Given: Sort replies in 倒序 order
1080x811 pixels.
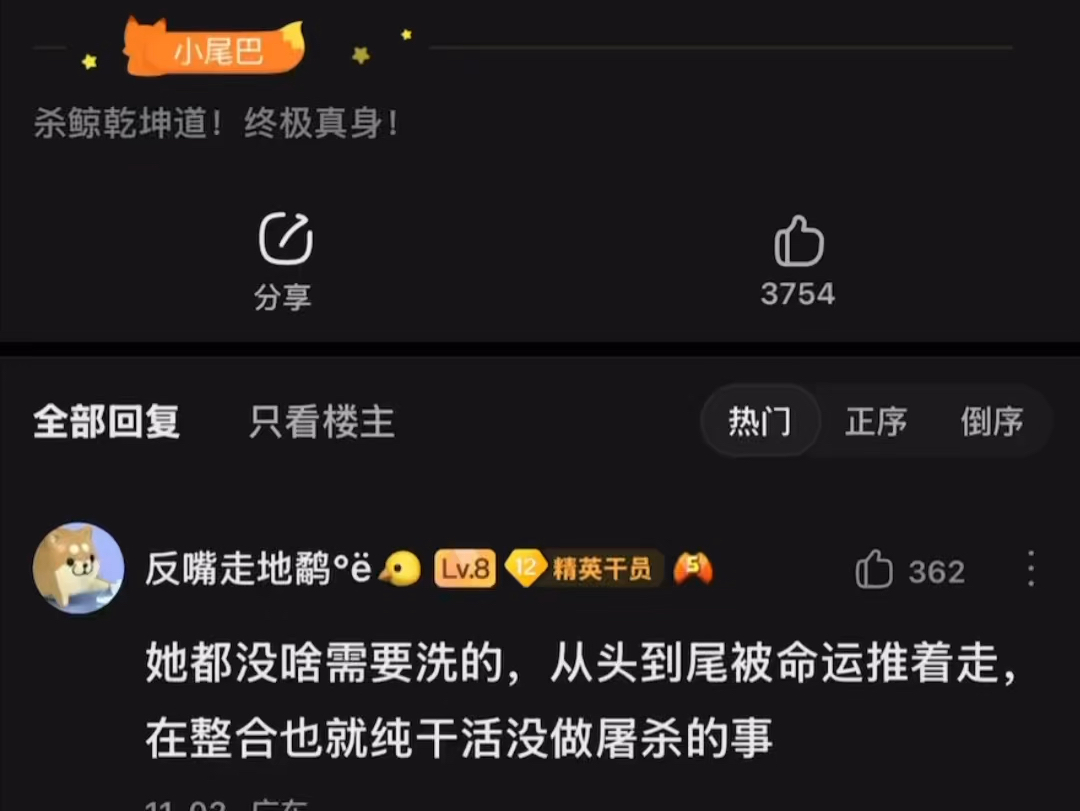Looking at the screenshot, I should click(991, 422).
